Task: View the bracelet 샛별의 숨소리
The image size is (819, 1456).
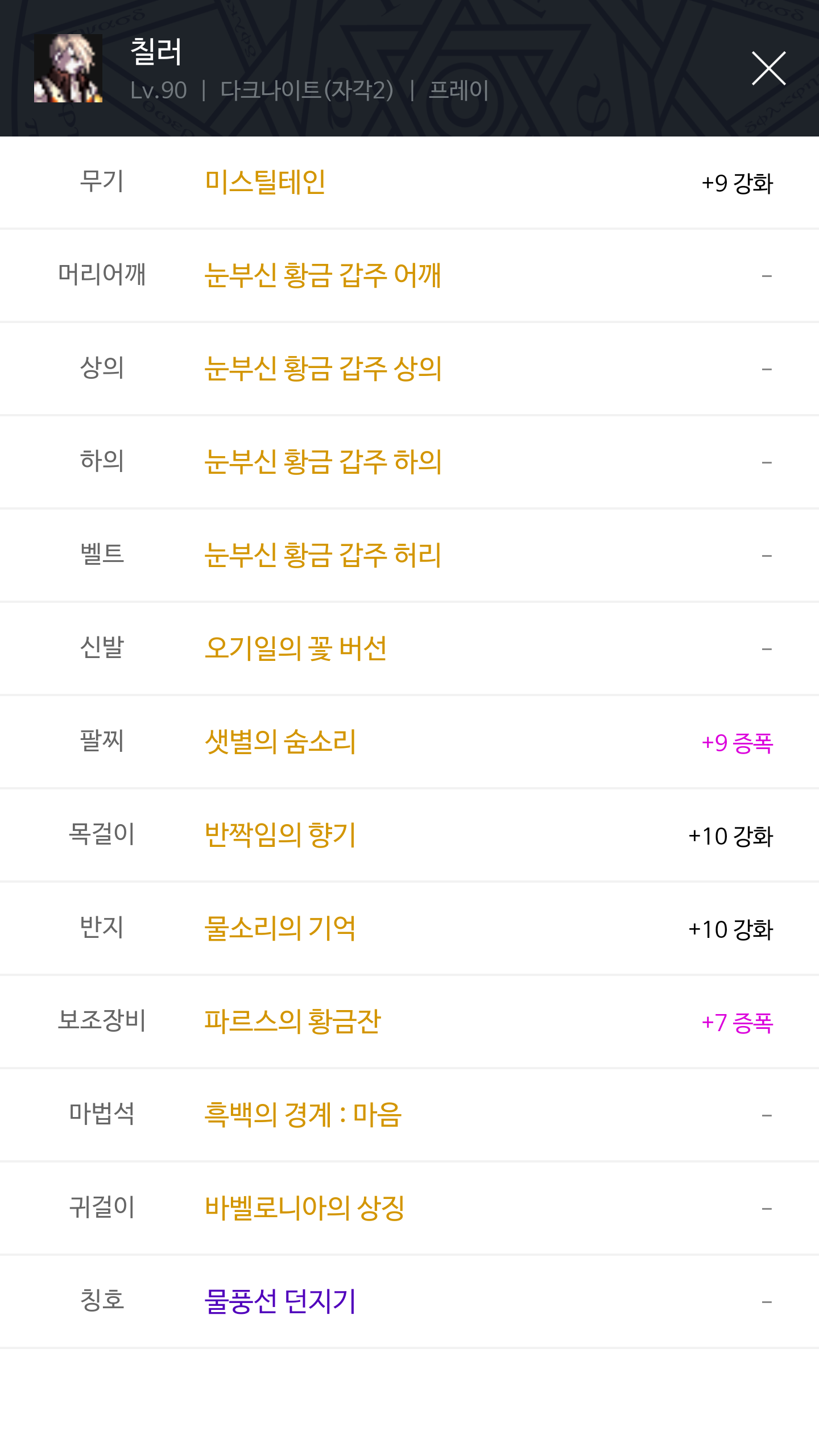Action: point(280,742)
